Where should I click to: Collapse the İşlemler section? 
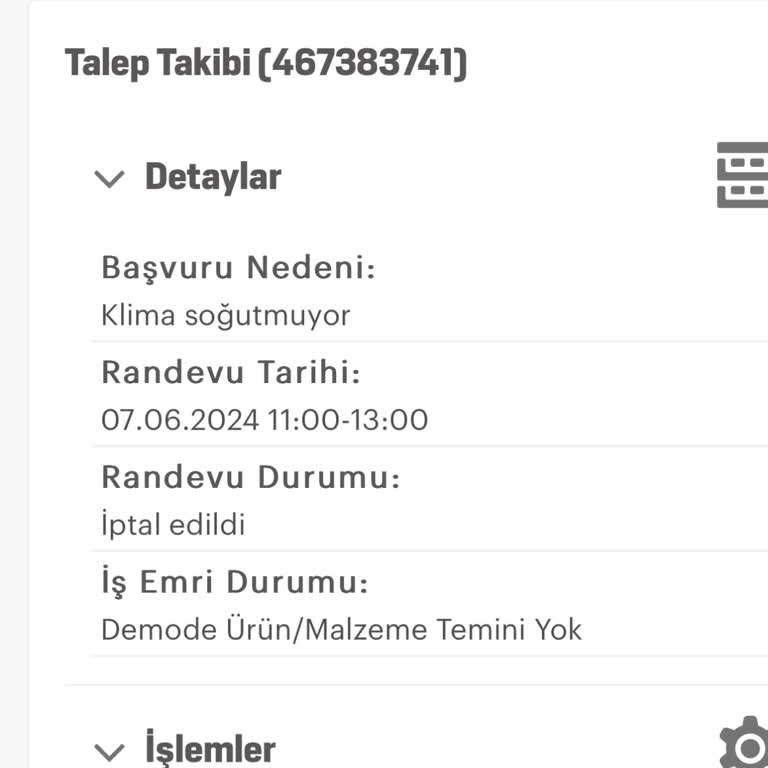[x=110, y=750]
